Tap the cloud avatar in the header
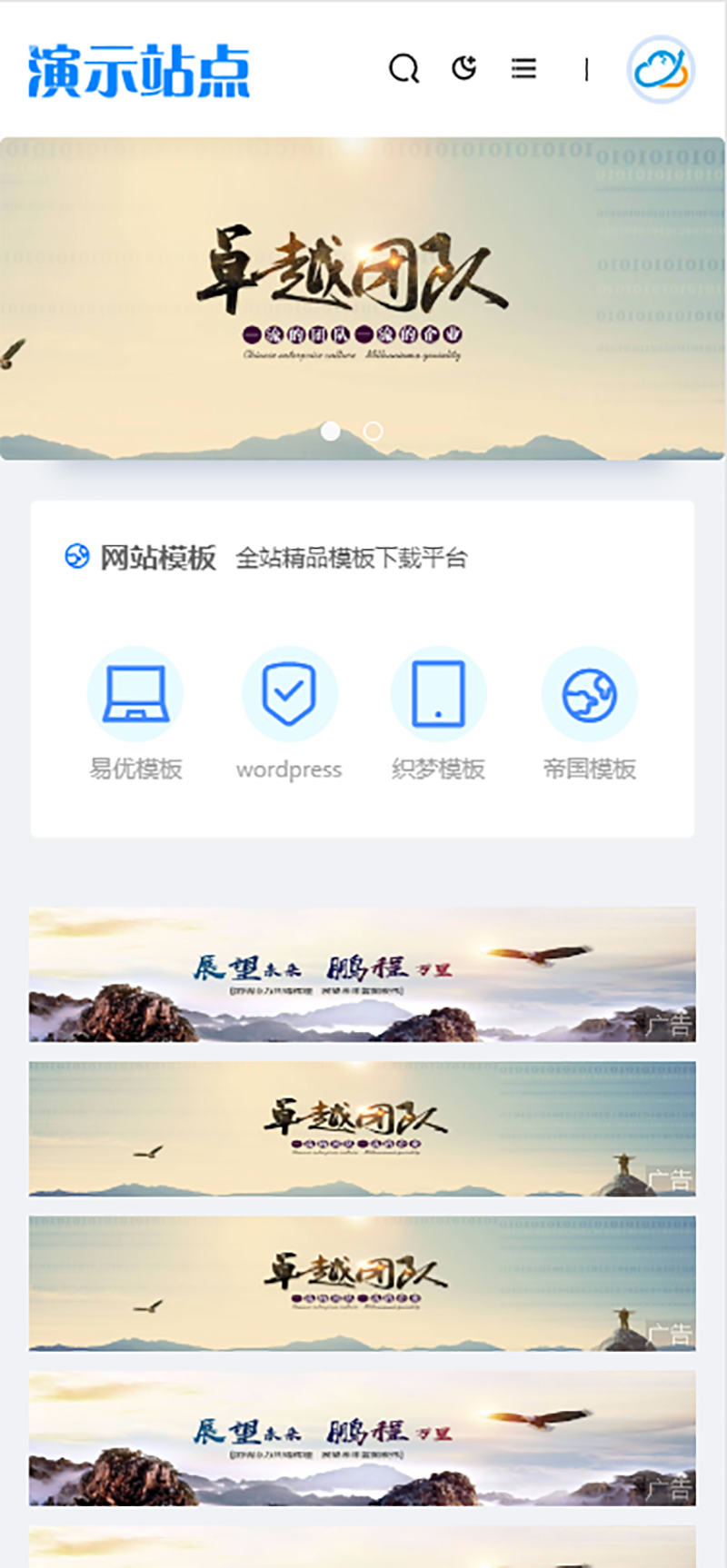The height and width of the screenshot is (1568, 727). [661, 70]
